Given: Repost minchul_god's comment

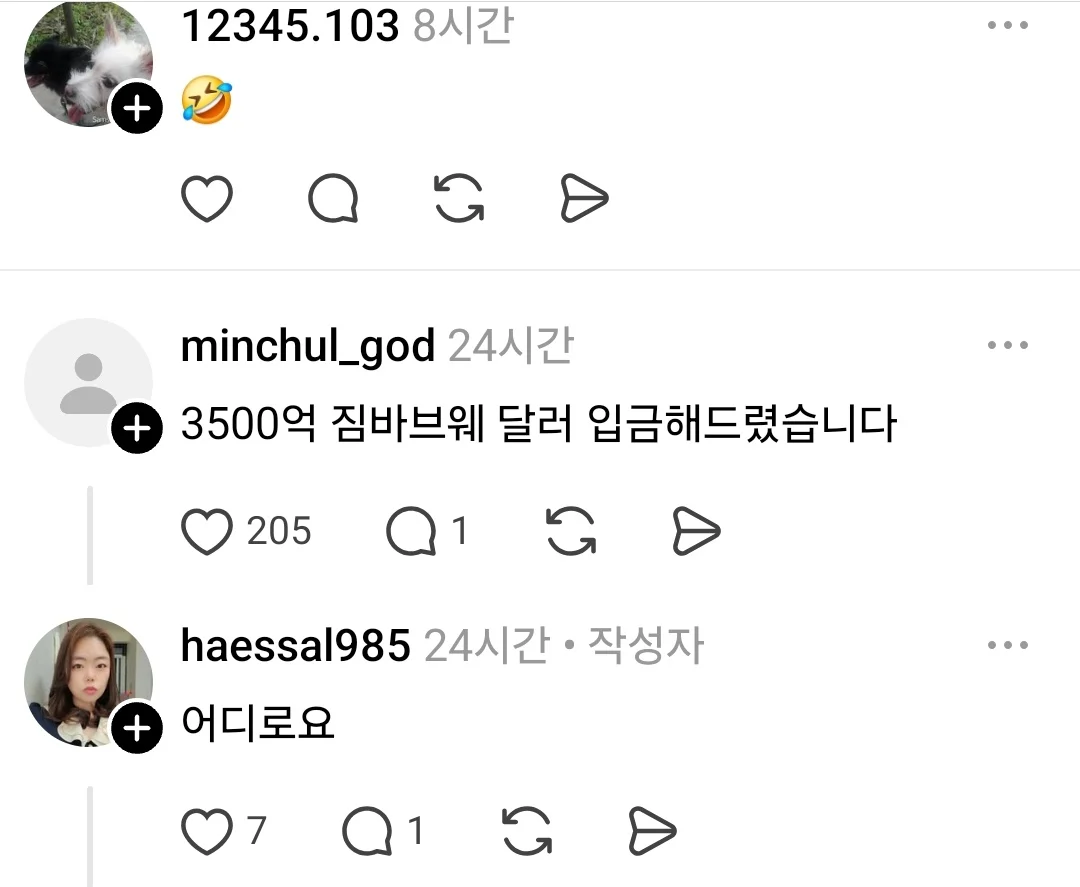Looking at the screenshot, I should 571,531.
